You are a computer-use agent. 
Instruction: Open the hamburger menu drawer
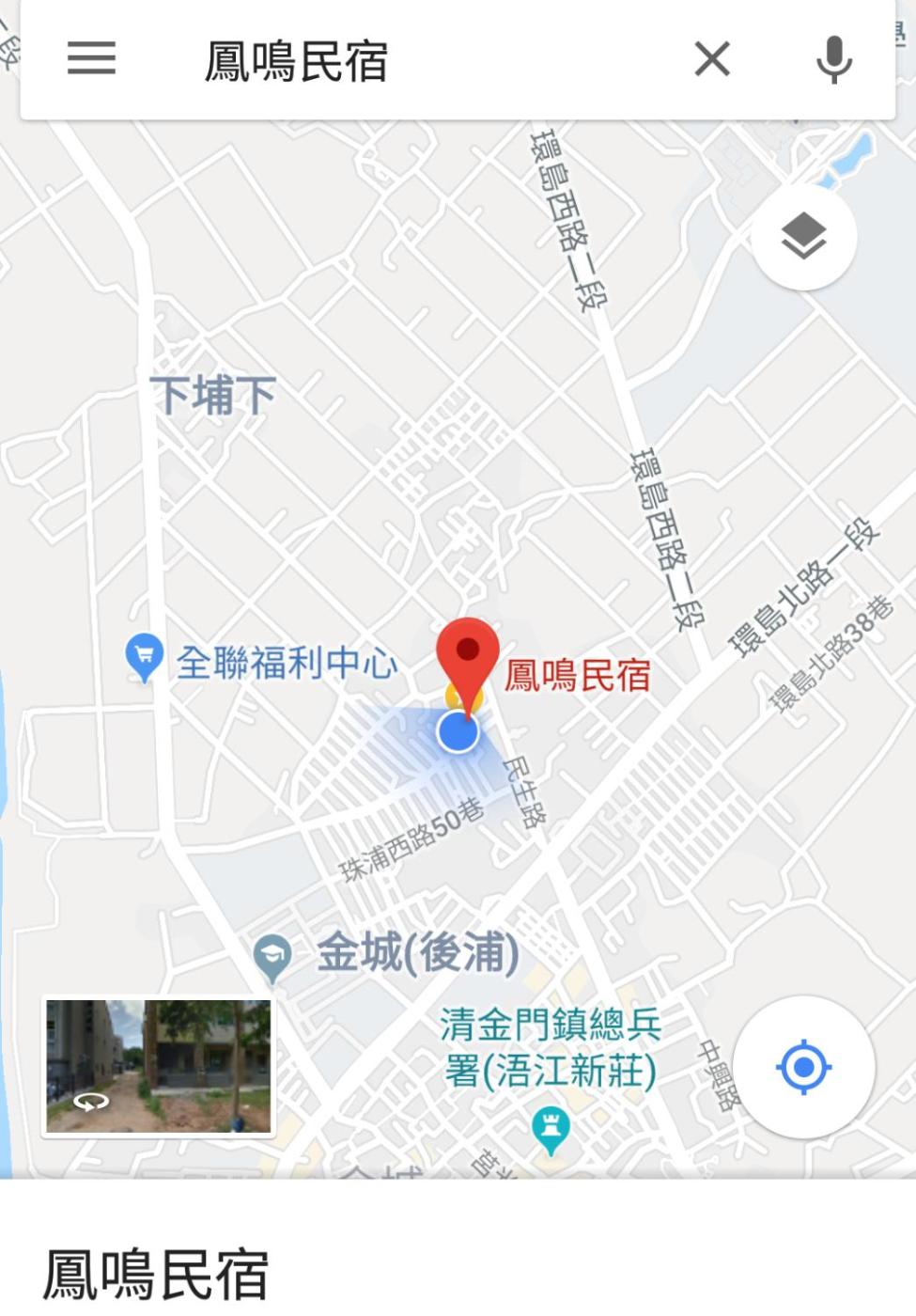(91, 59)
